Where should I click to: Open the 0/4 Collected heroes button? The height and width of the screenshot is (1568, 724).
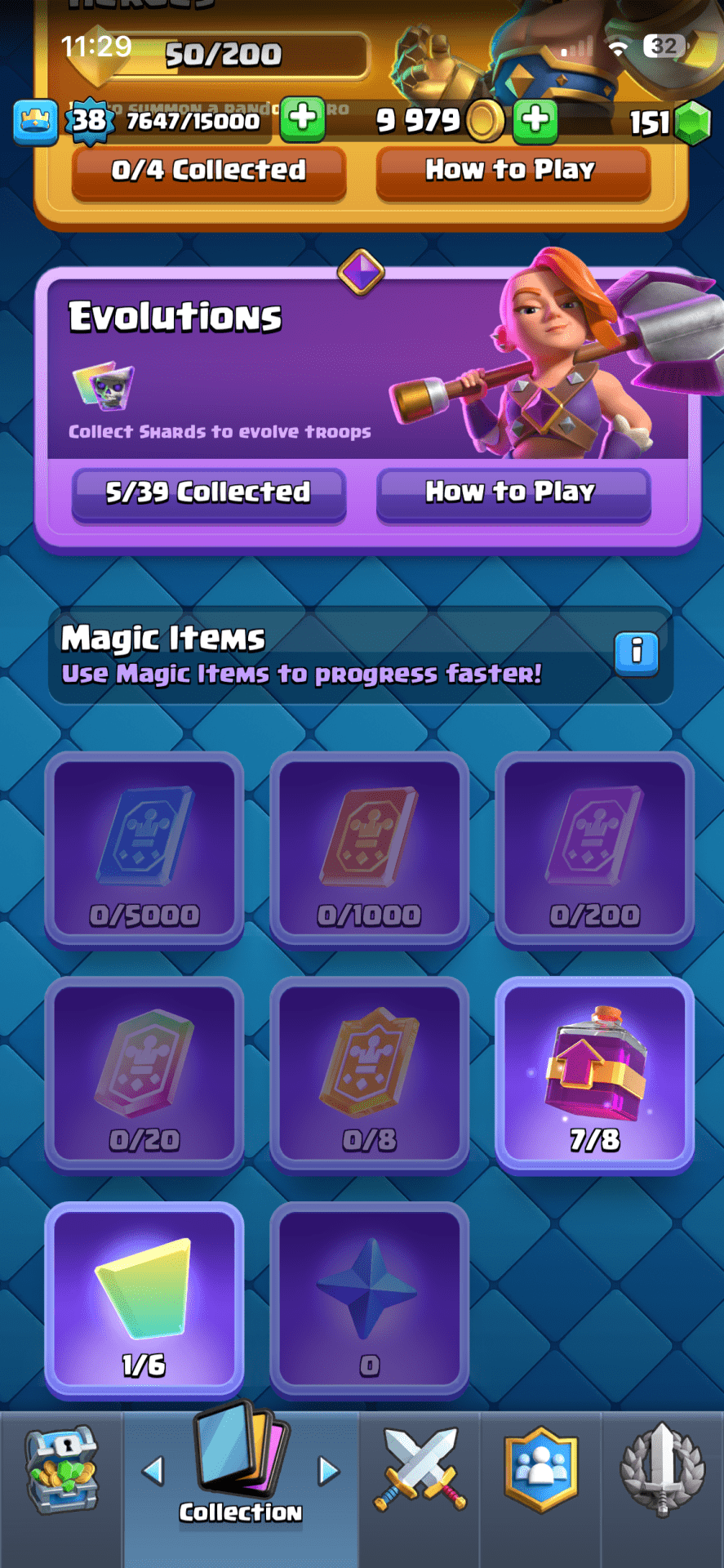(x=208, y=171)
